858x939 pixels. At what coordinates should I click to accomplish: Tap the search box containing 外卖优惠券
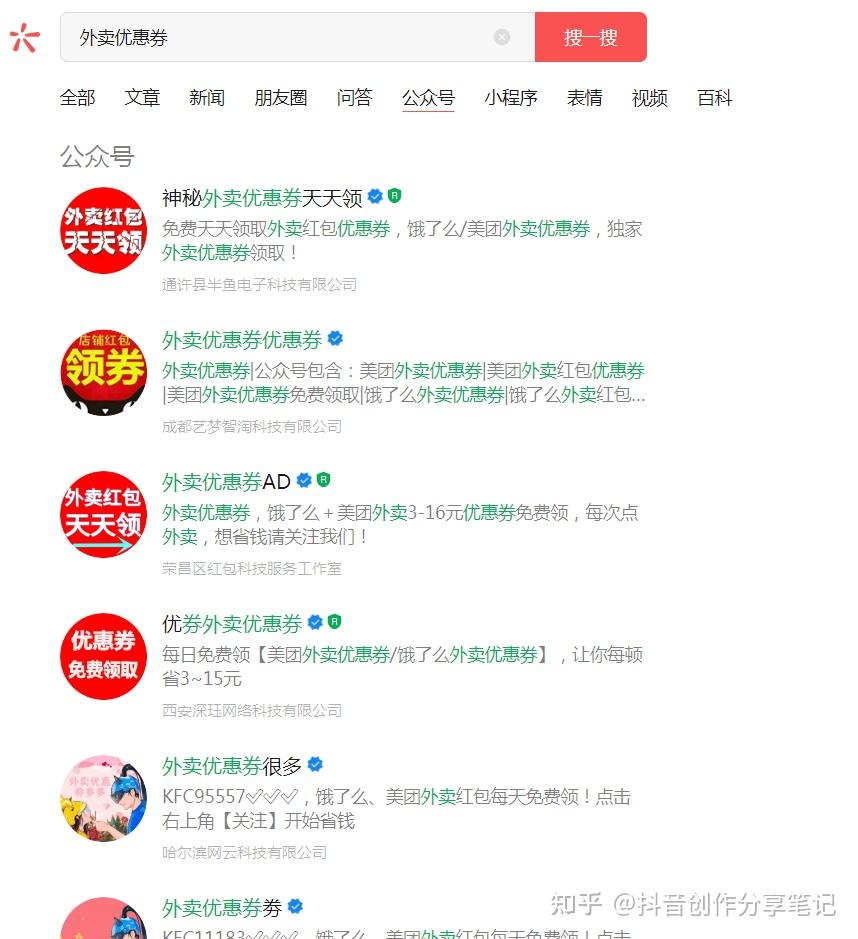(280, 38)
